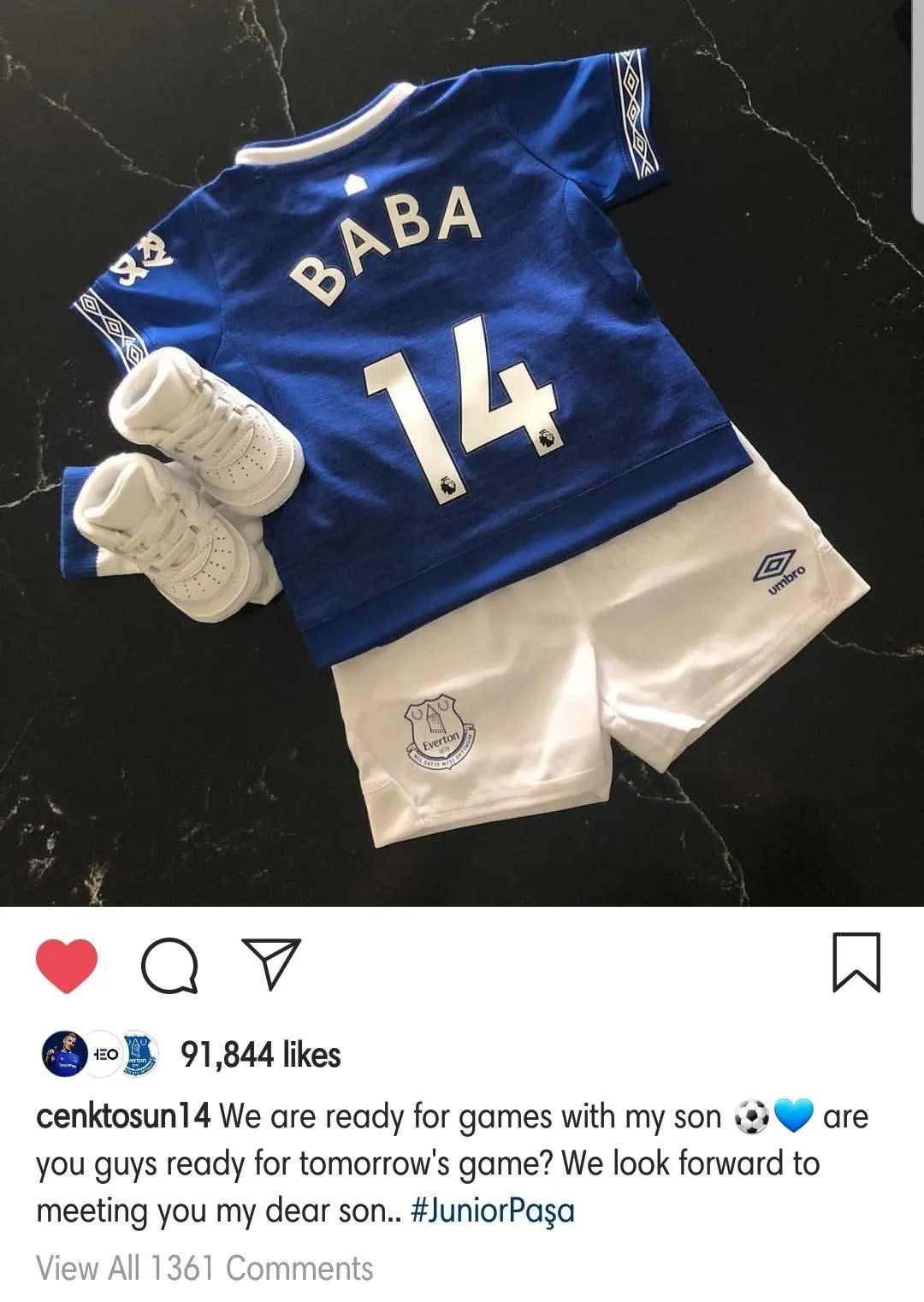Bookmark this post

[x=856, y=962]
